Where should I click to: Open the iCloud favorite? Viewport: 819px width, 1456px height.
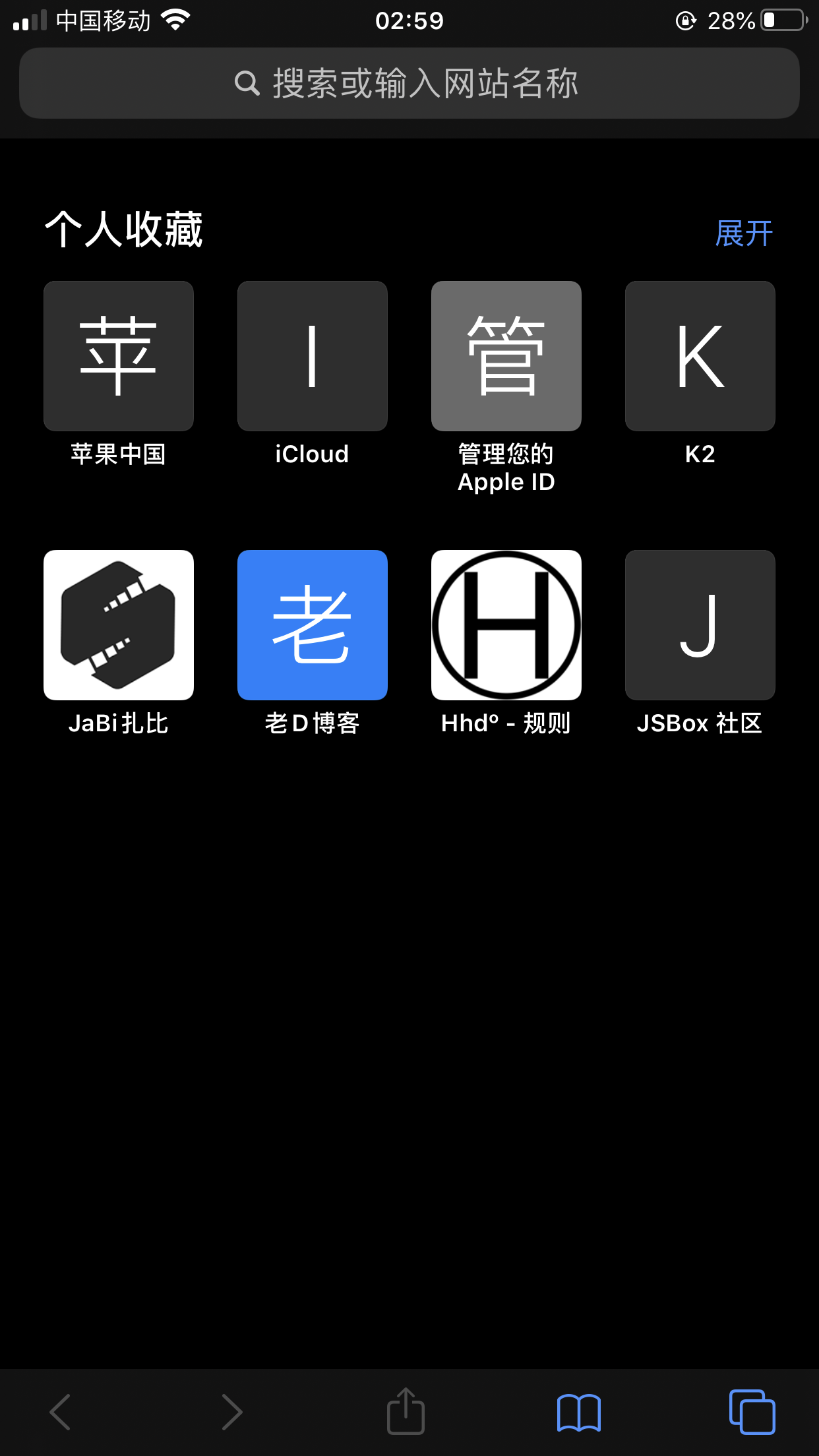(313, 356)
